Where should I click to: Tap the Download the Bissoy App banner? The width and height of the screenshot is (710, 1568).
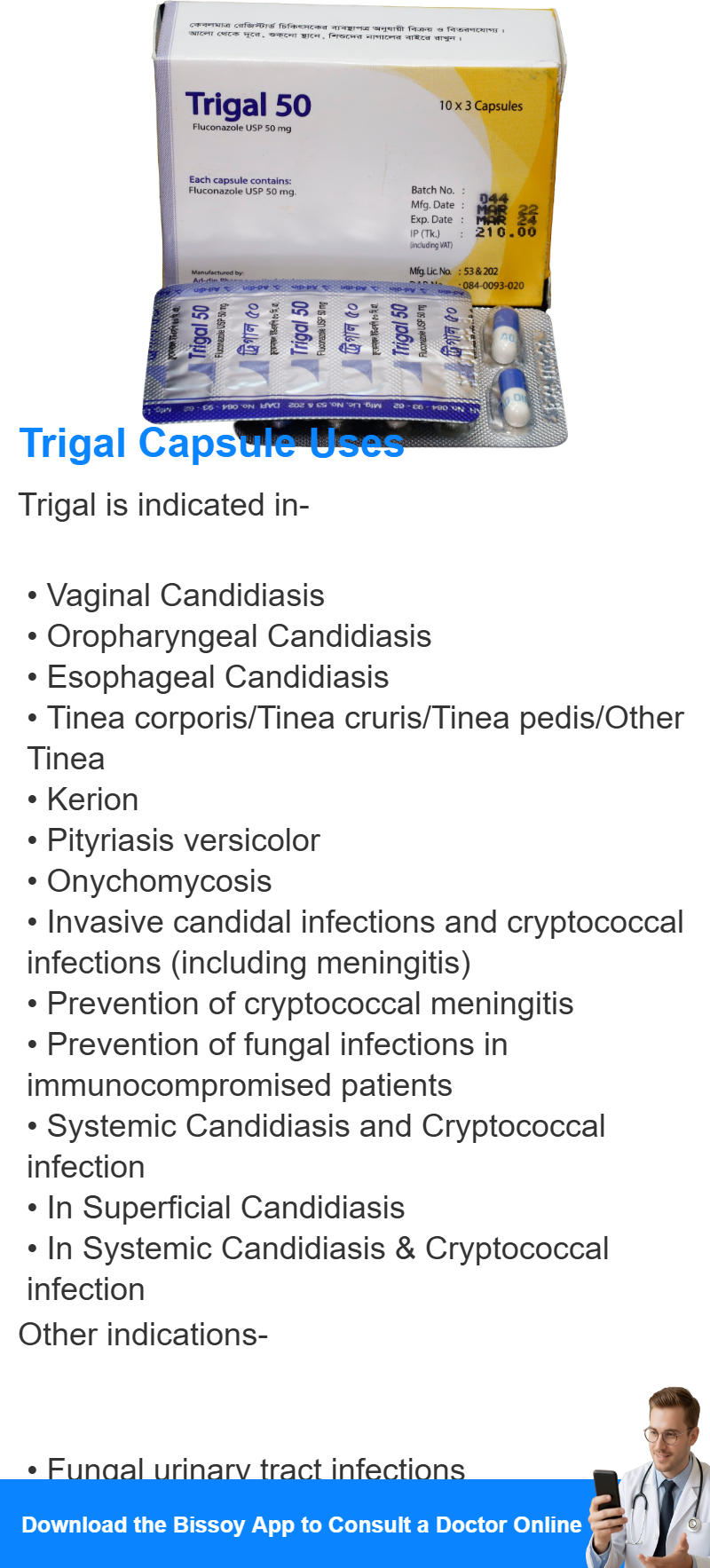tap(355, 1524)
